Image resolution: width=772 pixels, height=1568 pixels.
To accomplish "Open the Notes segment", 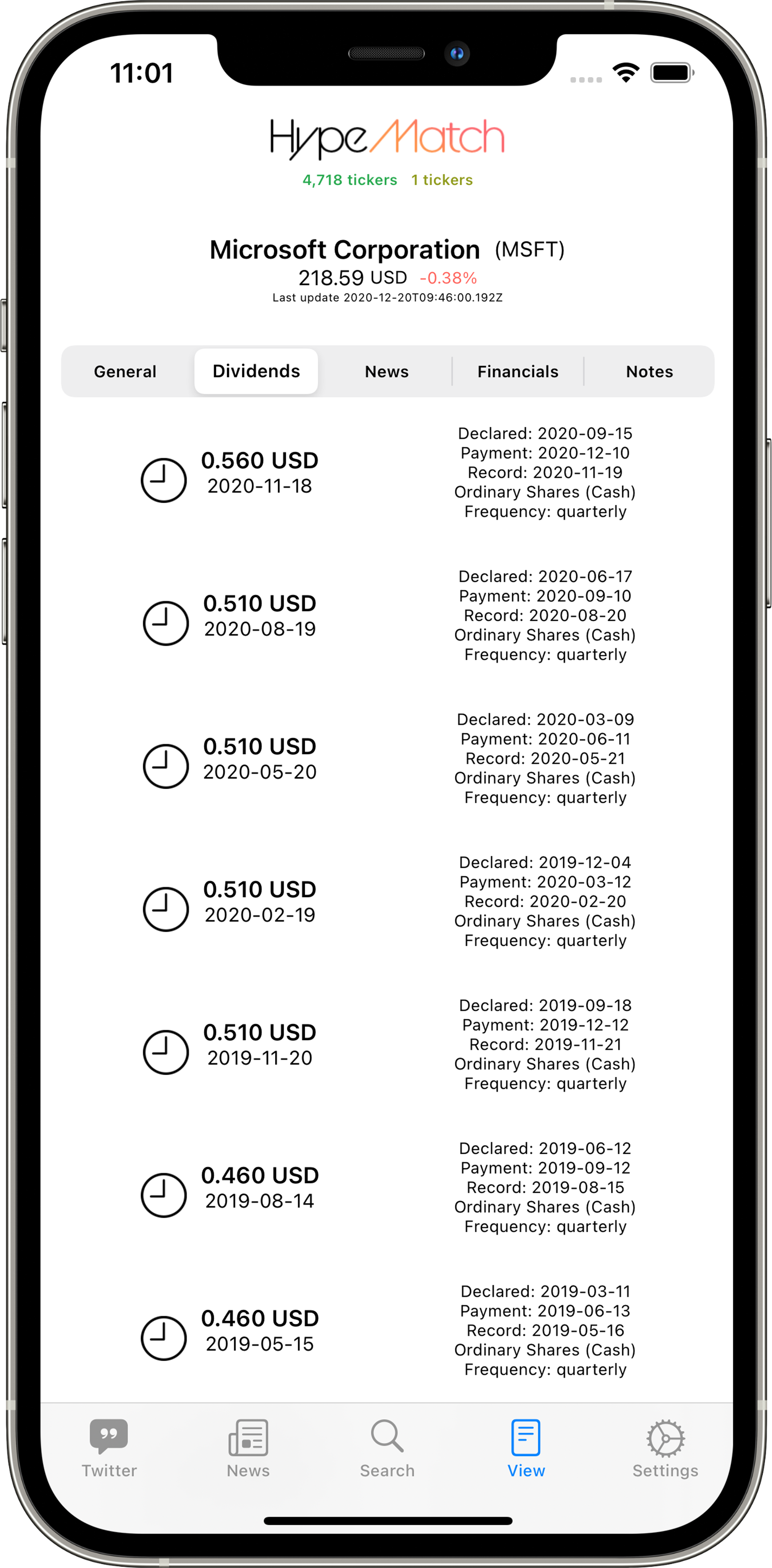I will click(x=649, y=371).
